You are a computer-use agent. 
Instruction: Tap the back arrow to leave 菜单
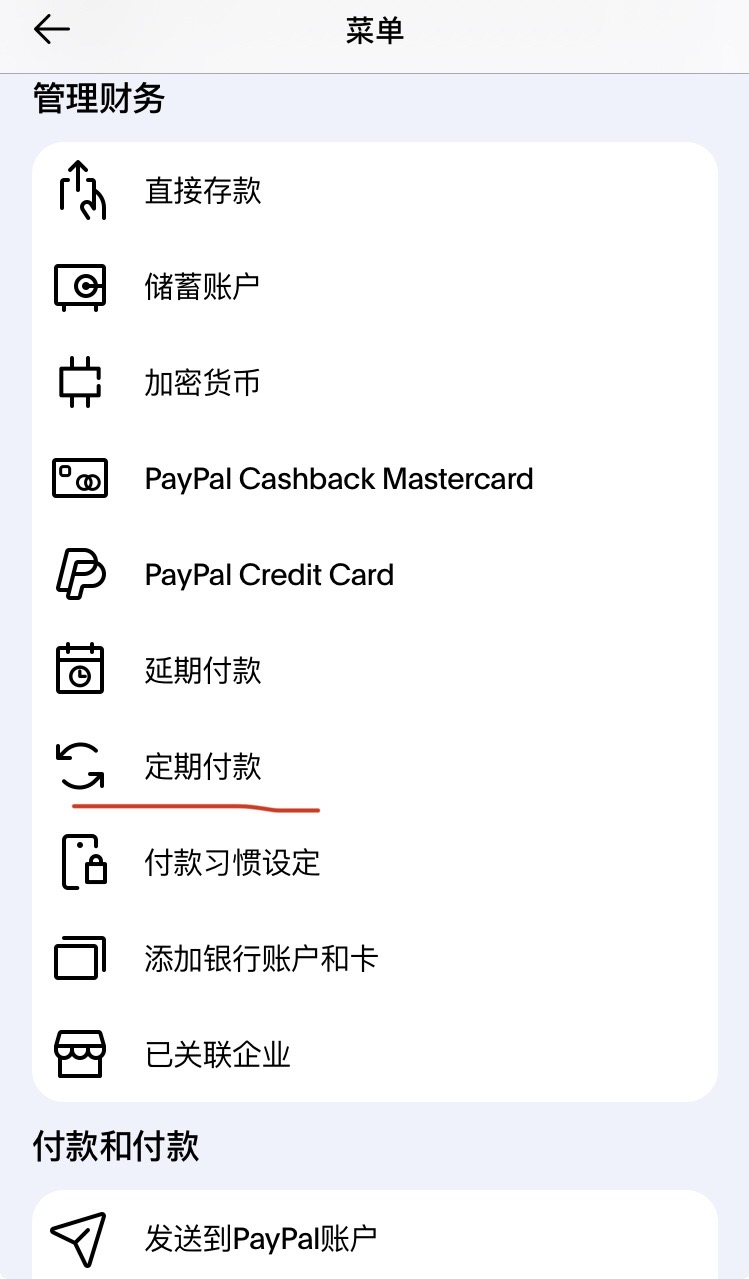click(x=50, y=30)
